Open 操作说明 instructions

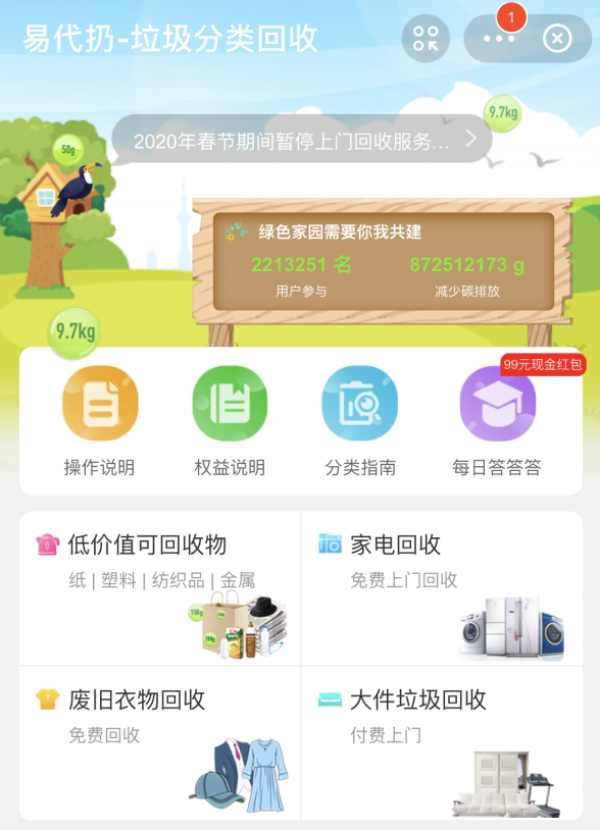click(x=100, y=420)
